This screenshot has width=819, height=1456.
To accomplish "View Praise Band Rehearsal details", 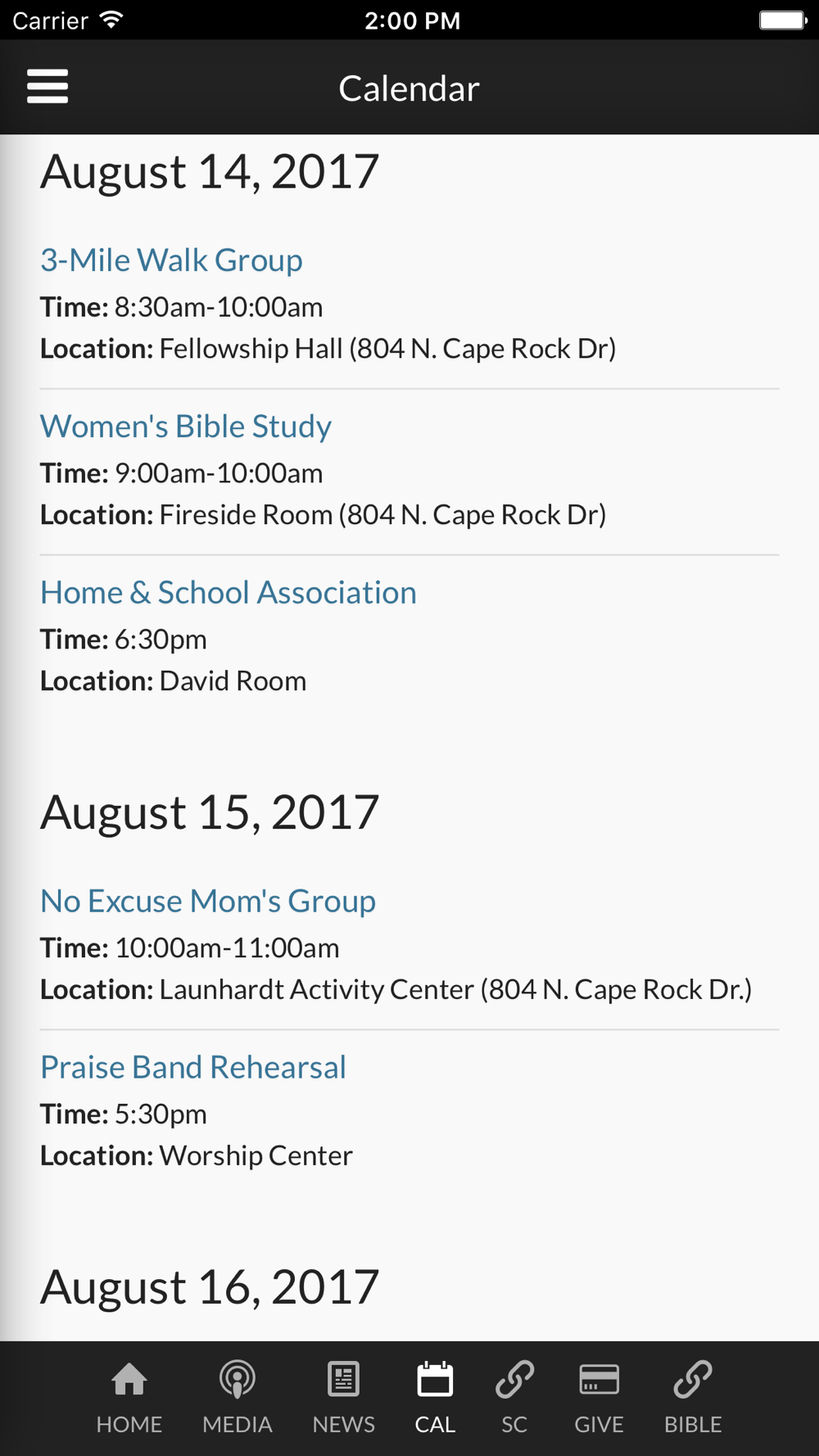I will coord(193,1067).
